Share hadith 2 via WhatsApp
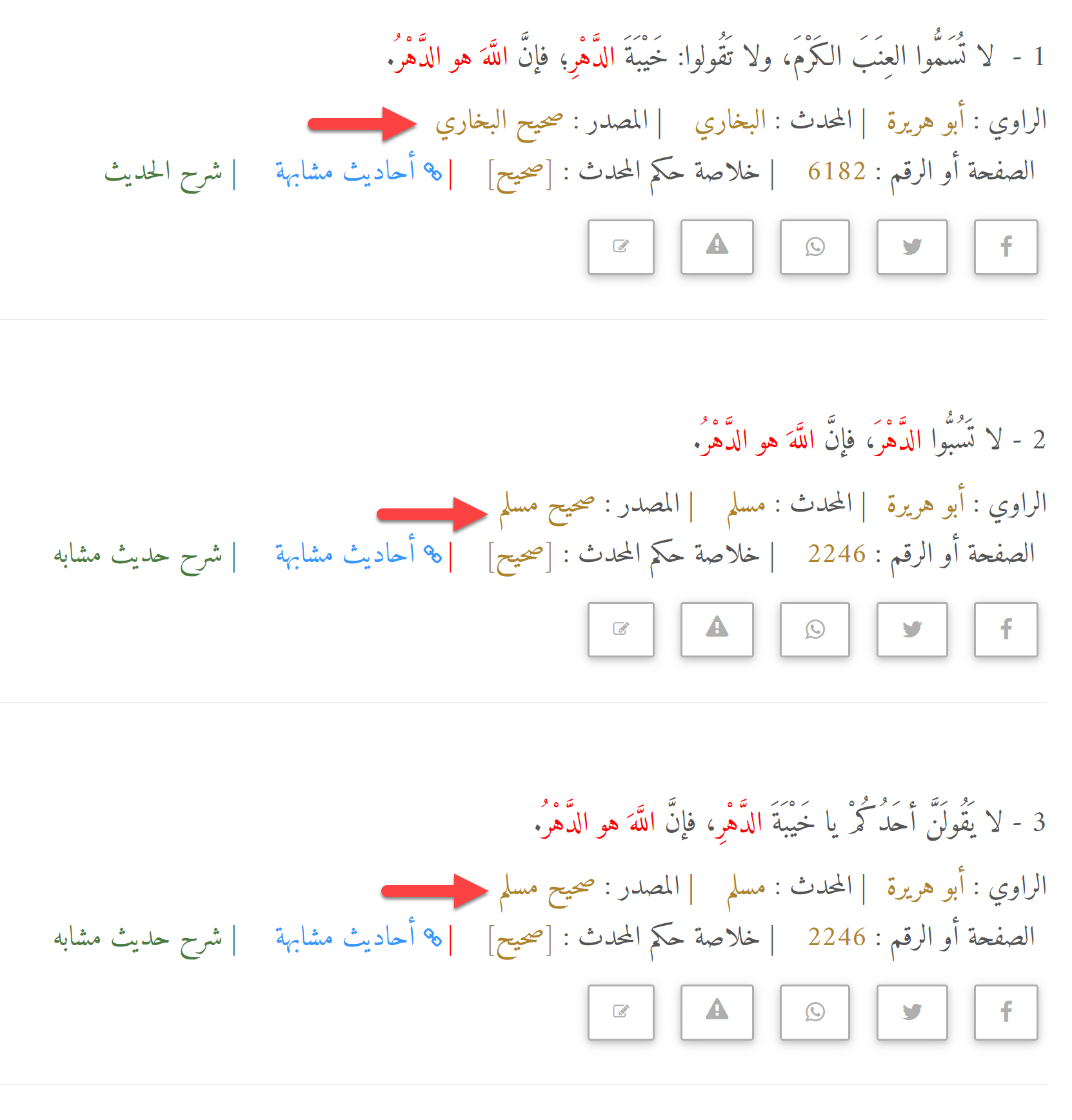 (814, 630)
